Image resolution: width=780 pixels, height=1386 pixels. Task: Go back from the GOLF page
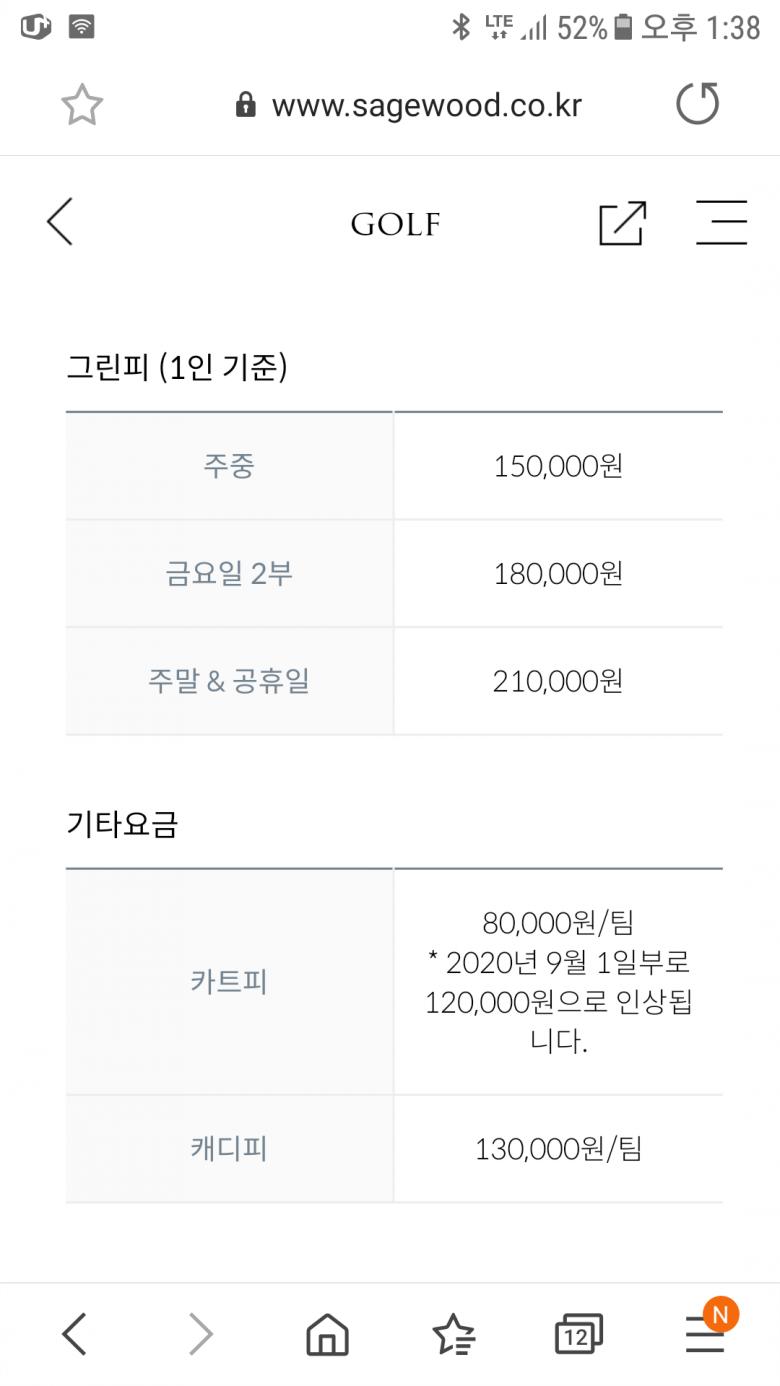click(60, 221)
